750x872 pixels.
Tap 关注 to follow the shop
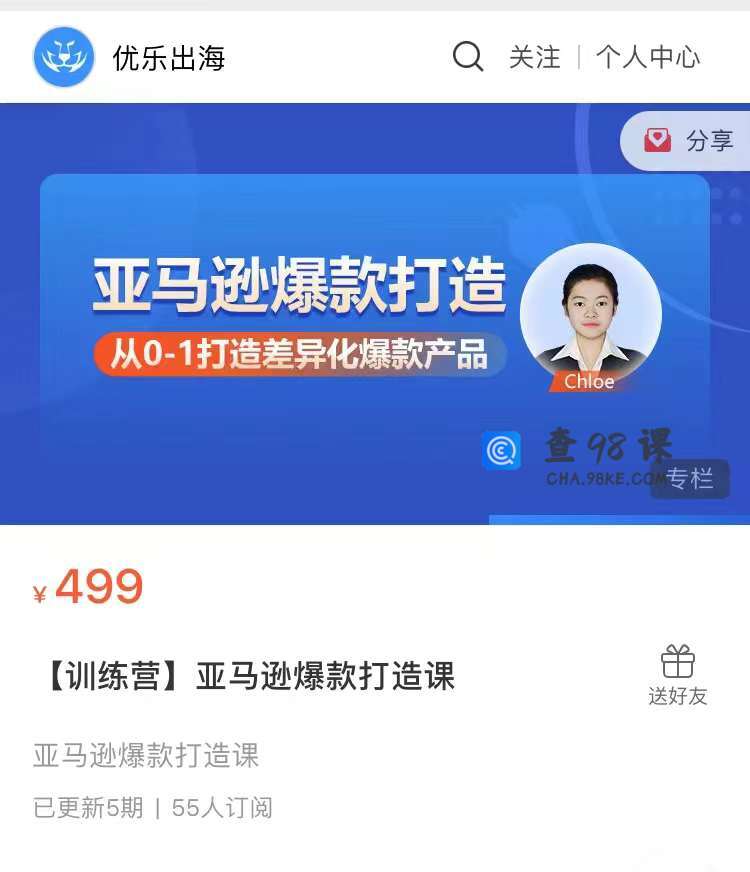pyautogui.click(x=535, y=57)
